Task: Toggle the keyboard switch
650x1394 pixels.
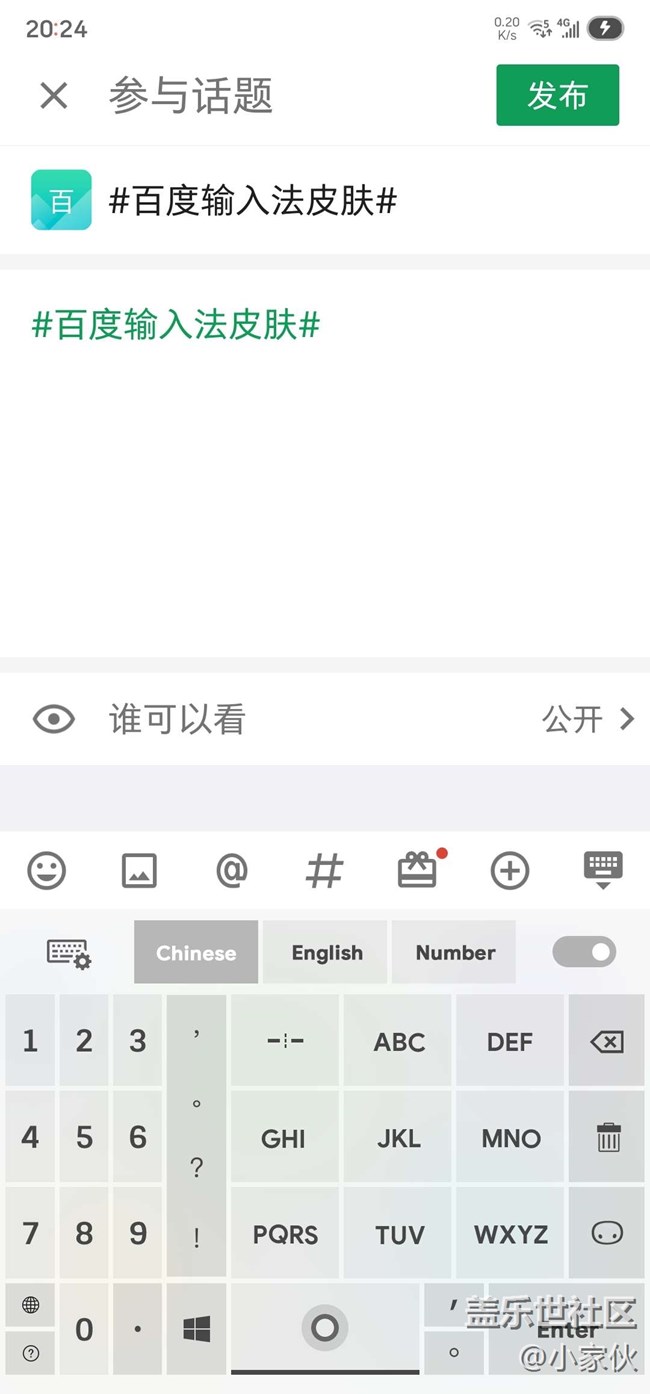Action: pyautogui.click(x=584, y=952)
